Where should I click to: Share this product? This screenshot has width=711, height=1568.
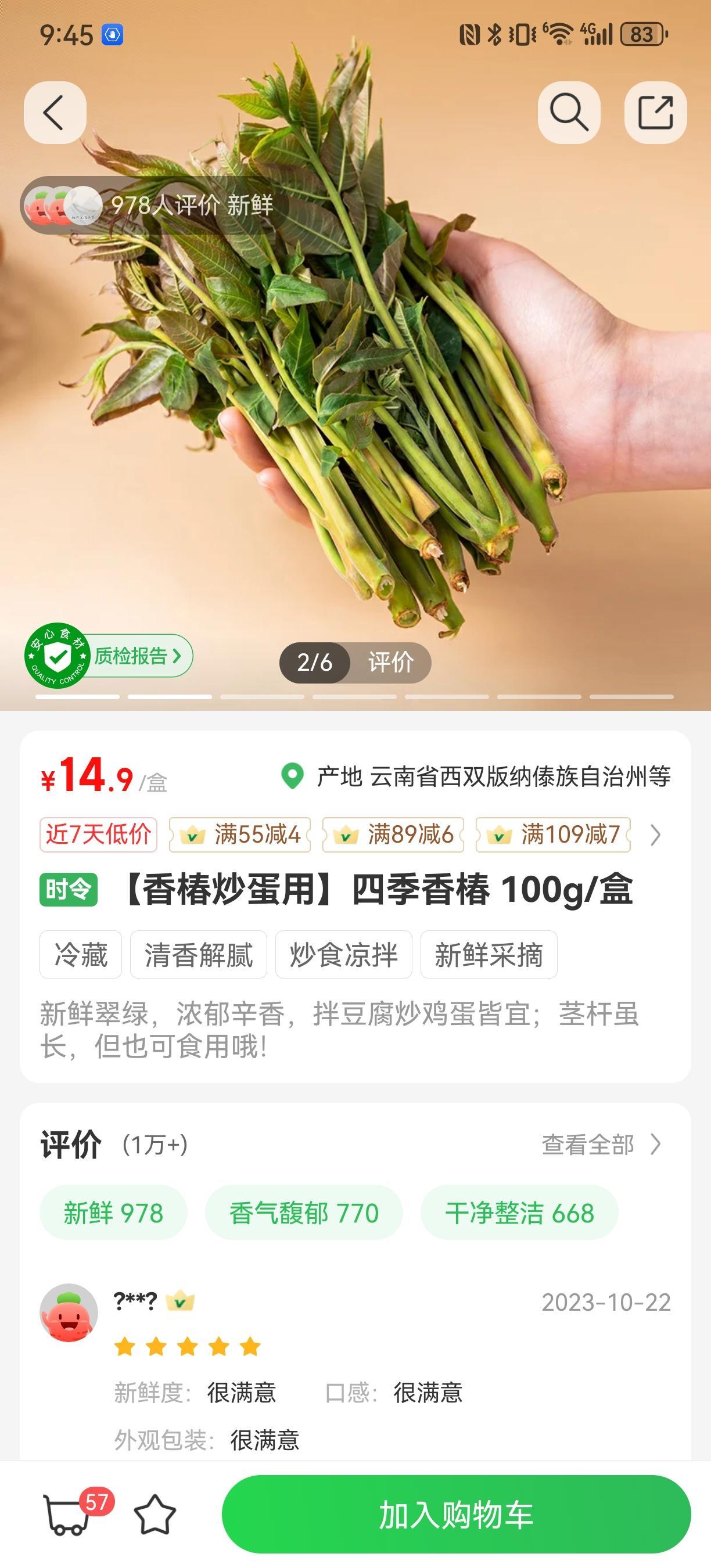(x=655, y=113)
